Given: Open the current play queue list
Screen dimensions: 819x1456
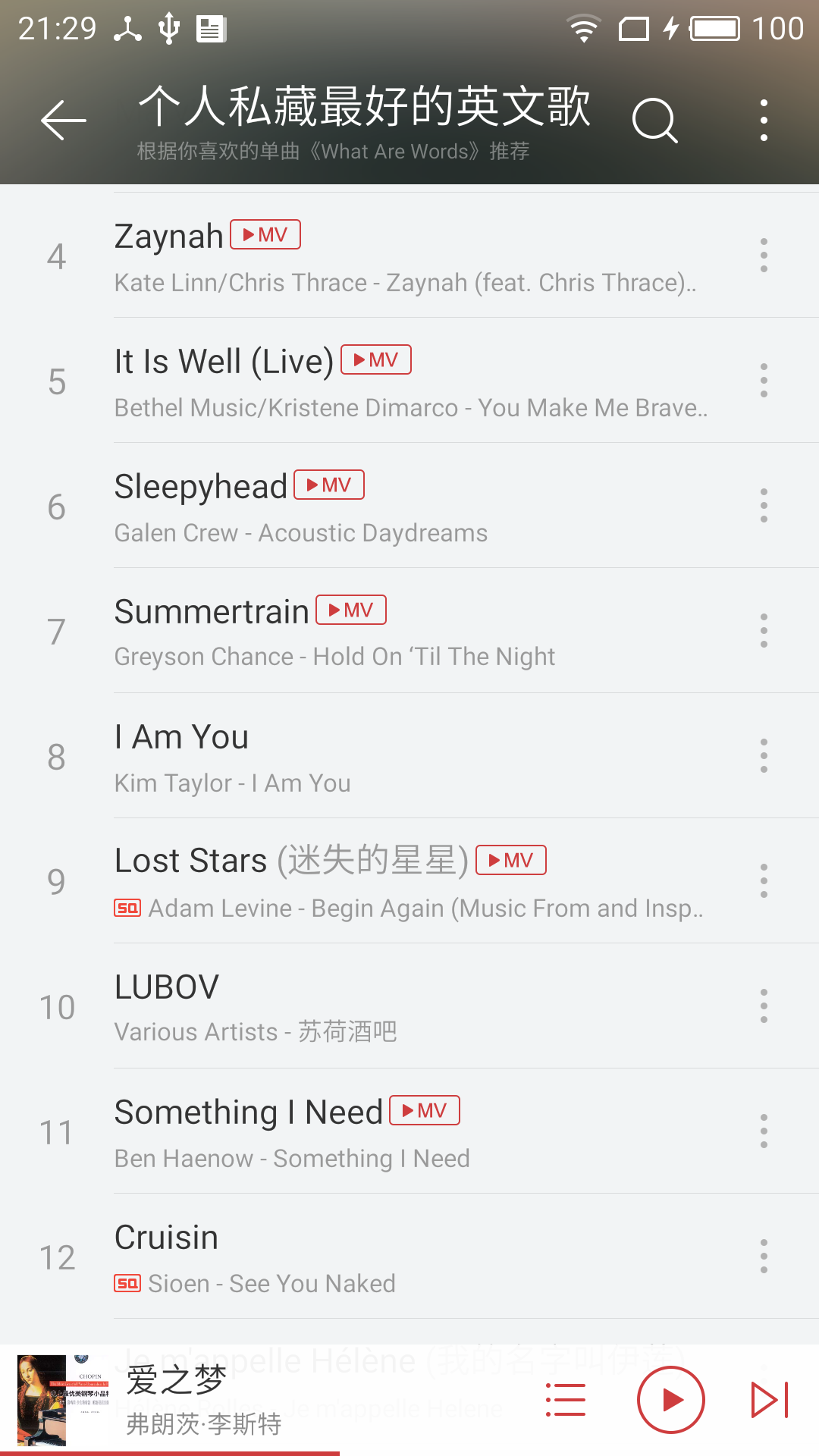Looking at the screenshot, I should point(566,1400).
